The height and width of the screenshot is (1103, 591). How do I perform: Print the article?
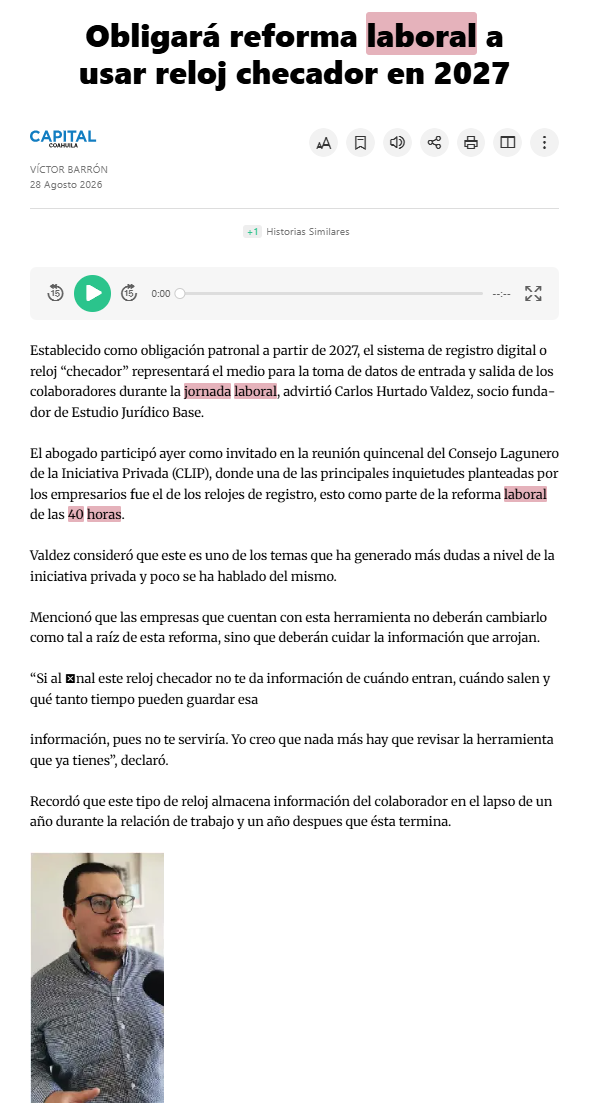pyautogui.click(x=471, y=143)
